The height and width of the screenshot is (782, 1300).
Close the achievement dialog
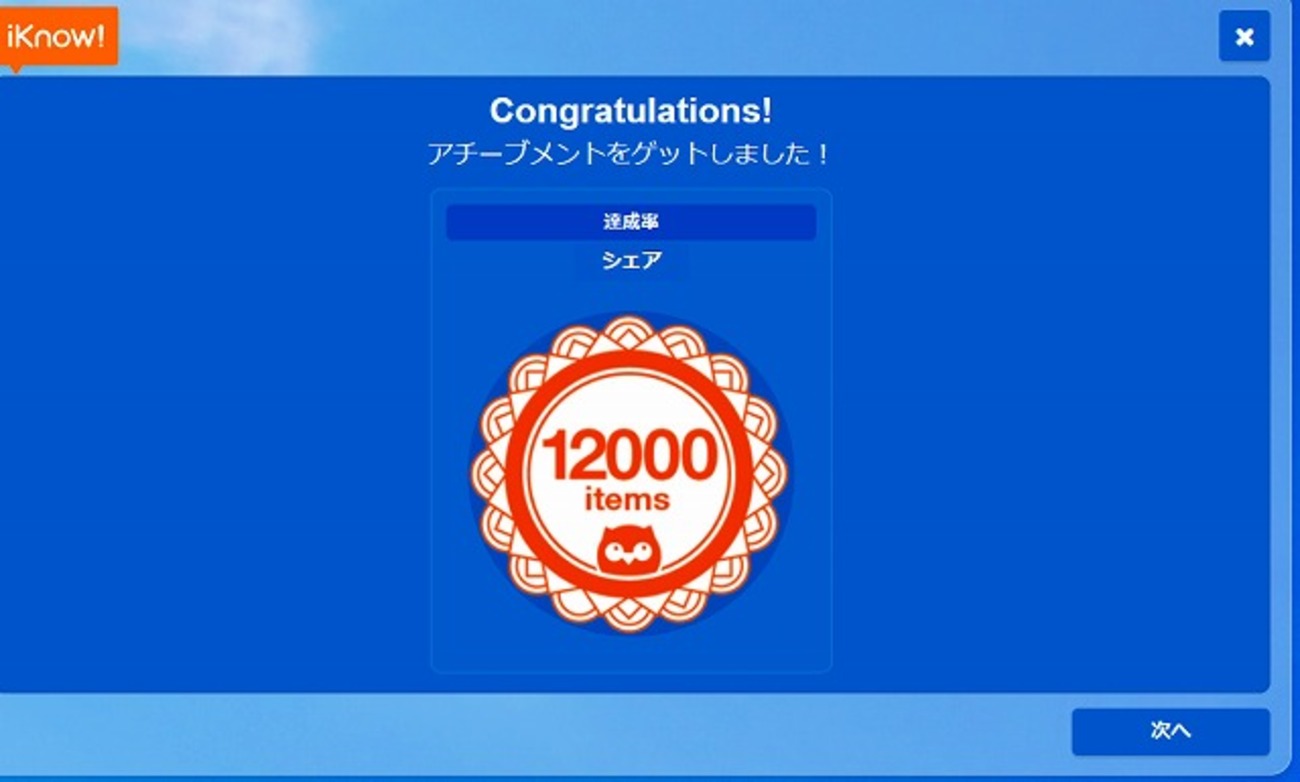[1244, 37]
